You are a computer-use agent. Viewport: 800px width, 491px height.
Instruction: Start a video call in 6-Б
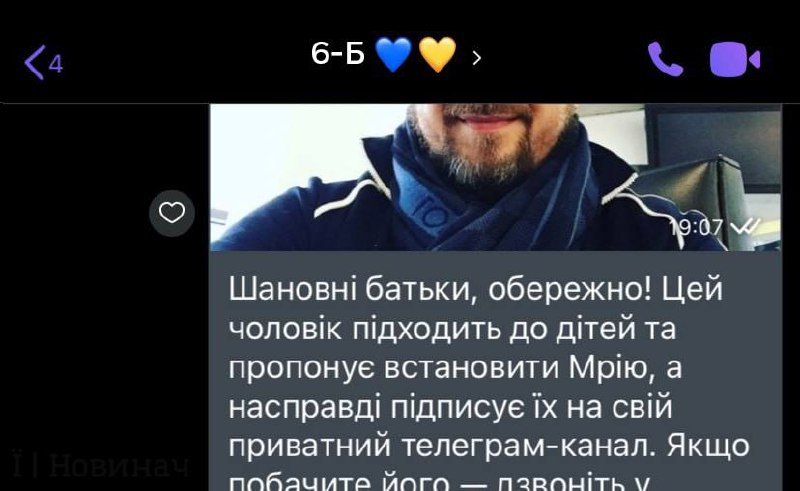point(735,59)
